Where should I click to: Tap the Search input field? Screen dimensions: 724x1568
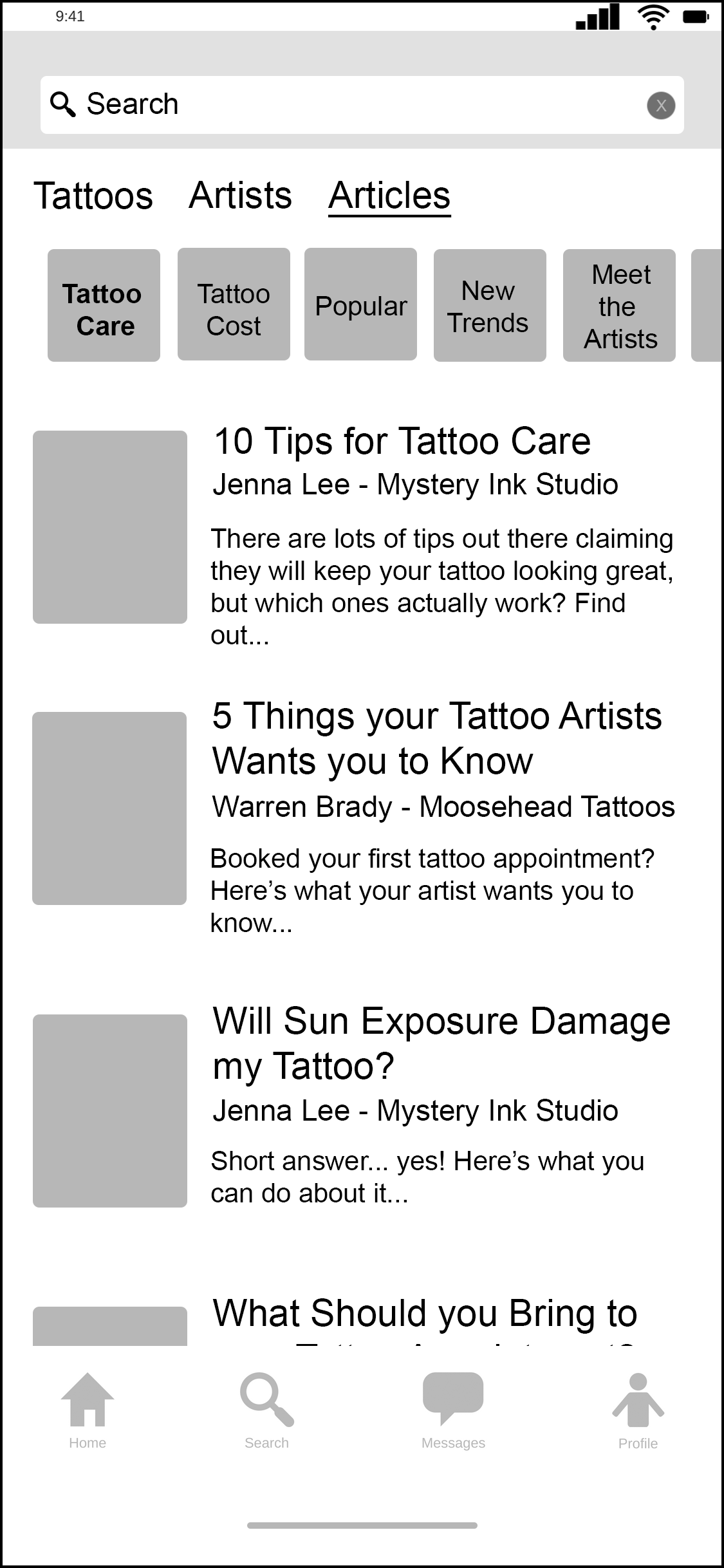click(348, 105)
